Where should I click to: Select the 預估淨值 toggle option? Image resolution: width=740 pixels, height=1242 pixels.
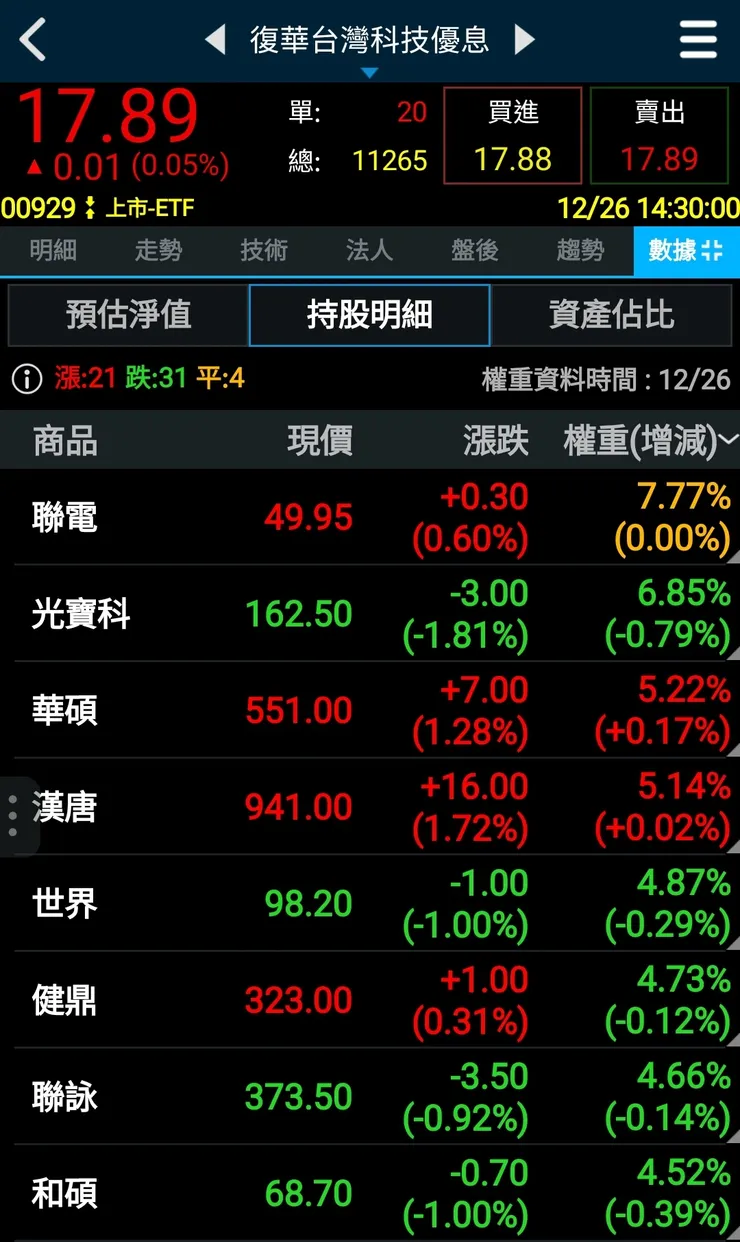(127, 315)
